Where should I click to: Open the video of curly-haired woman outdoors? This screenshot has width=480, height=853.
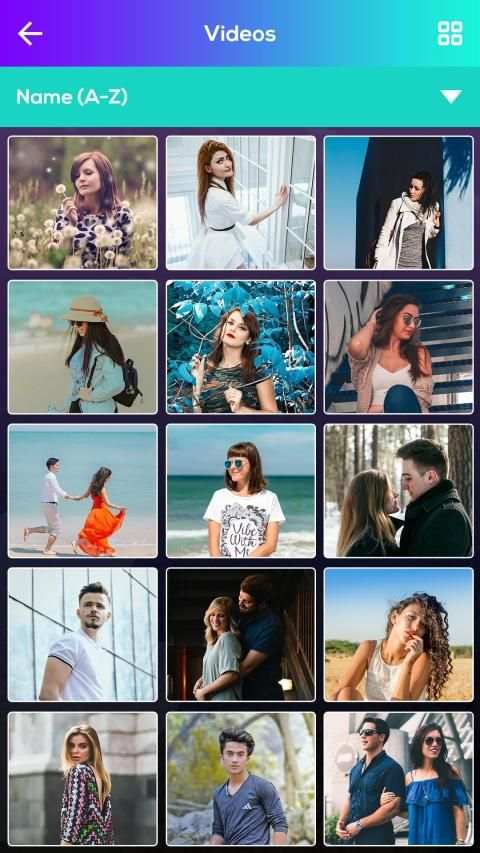click(398, 635)
